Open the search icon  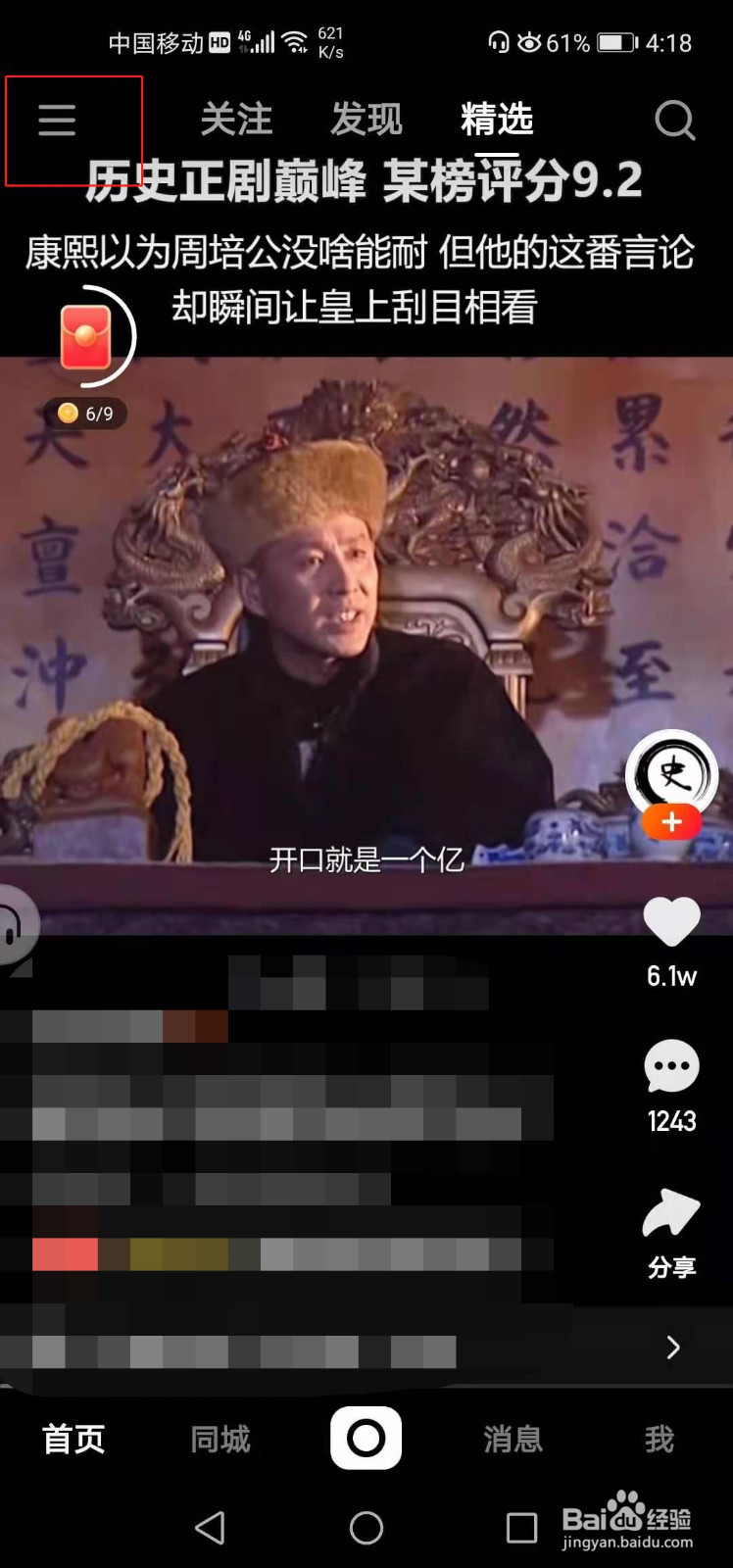[674, 121]
